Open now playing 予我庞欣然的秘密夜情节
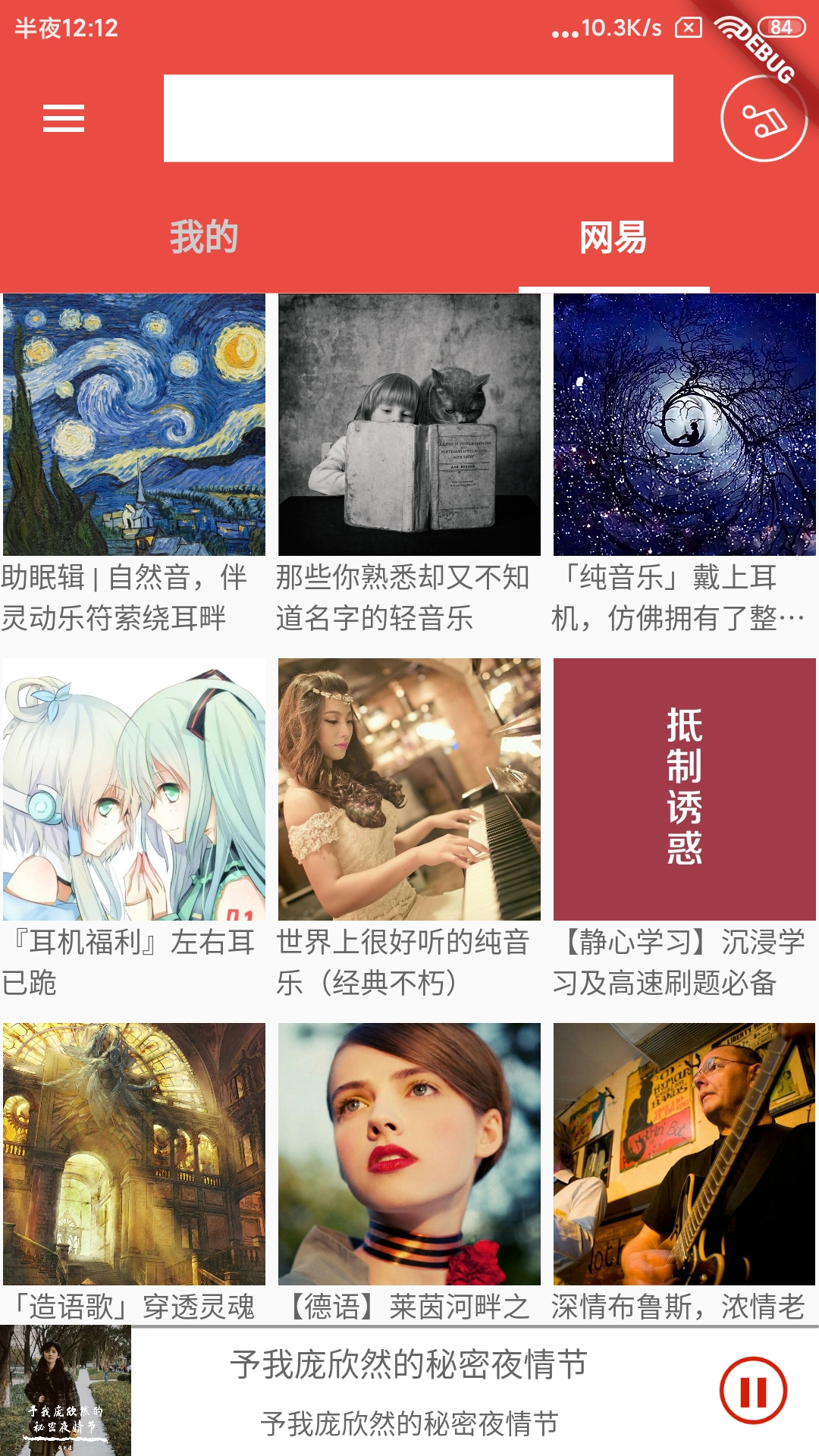 click(409, 1391)
